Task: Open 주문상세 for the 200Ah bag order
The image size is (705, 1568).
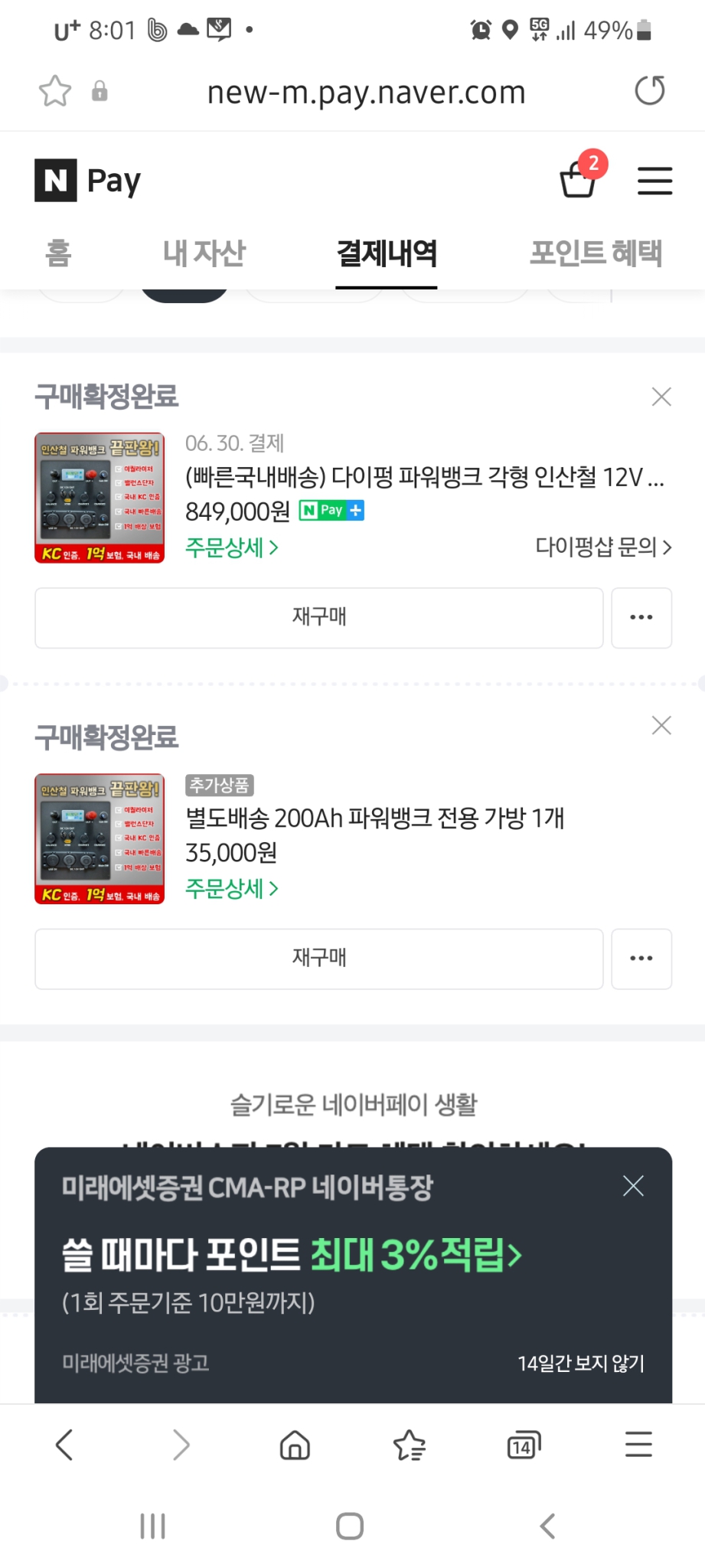Action: coord(230,889)
